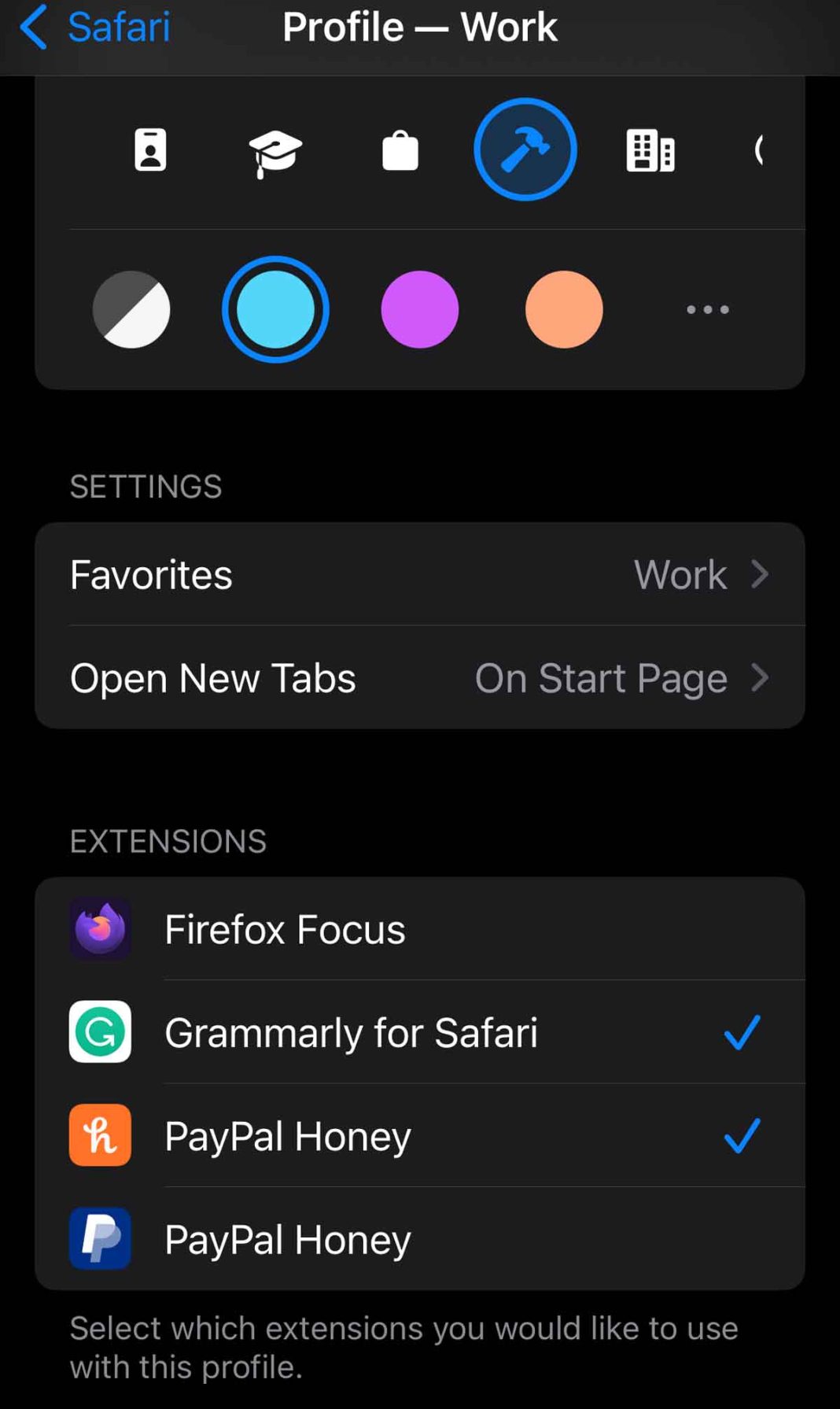Select the ID badge profile icon
The width and height of the screenshot is (840, 1409).
pyautogui.click(x=151, y=150)
